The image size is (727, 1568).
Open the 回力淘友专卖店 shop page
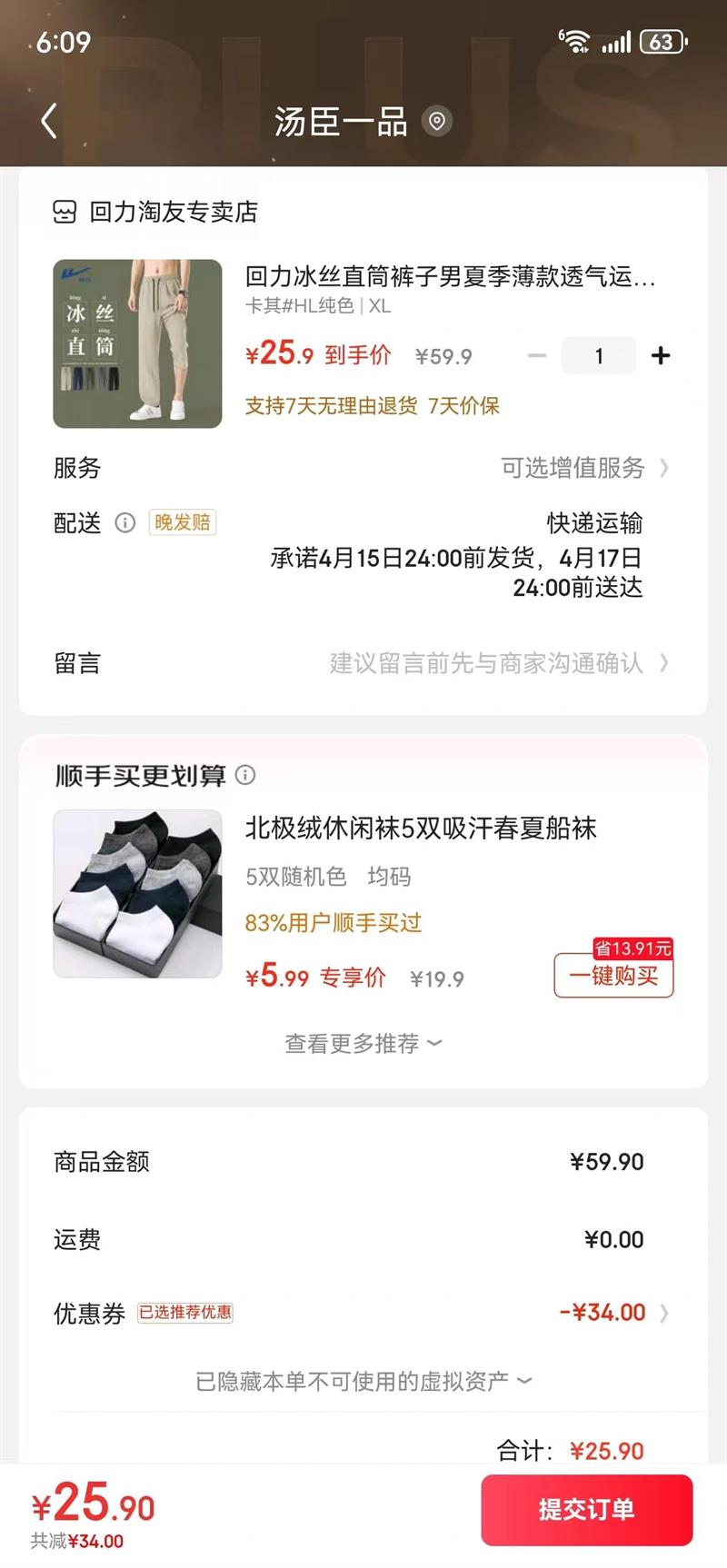(173, 213)
